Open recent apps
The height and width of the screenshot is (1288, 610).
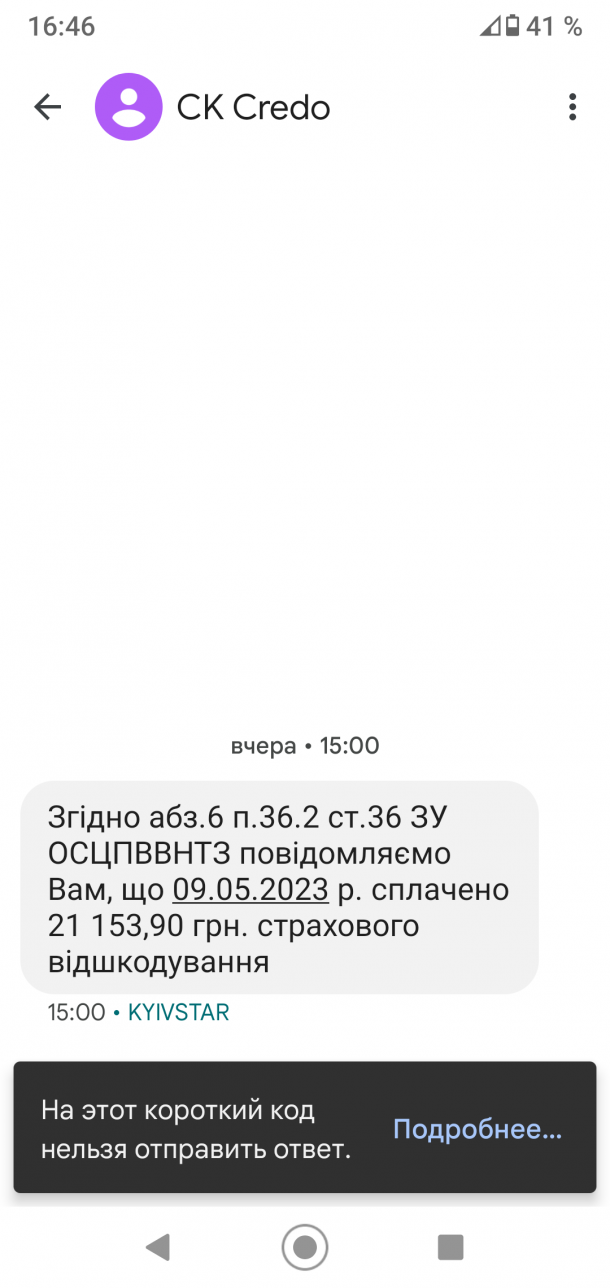click(451, 1246)
